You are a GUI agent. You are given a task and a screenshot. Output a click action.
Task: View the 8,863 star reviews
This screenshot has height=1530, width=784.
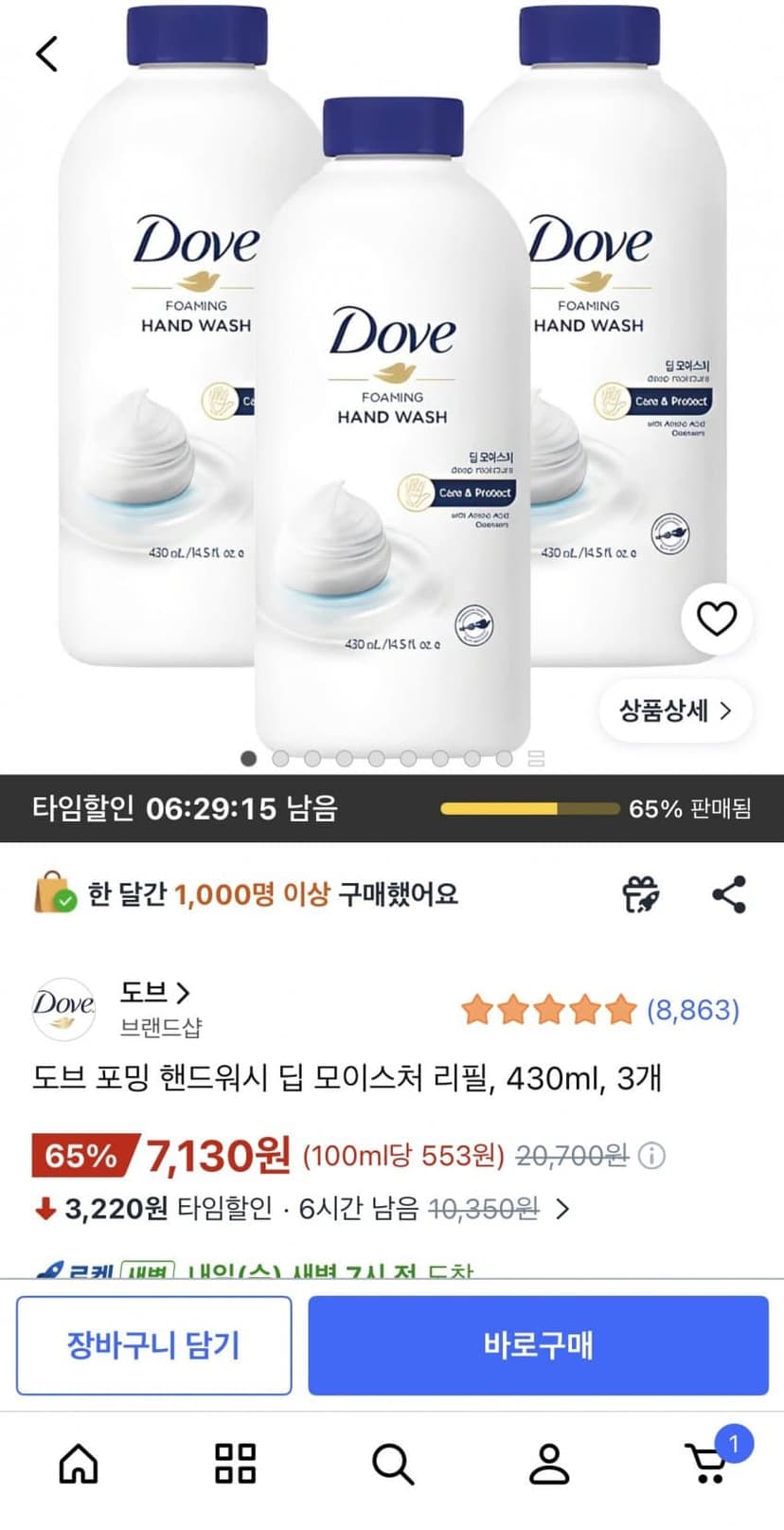coord(600,1010)
